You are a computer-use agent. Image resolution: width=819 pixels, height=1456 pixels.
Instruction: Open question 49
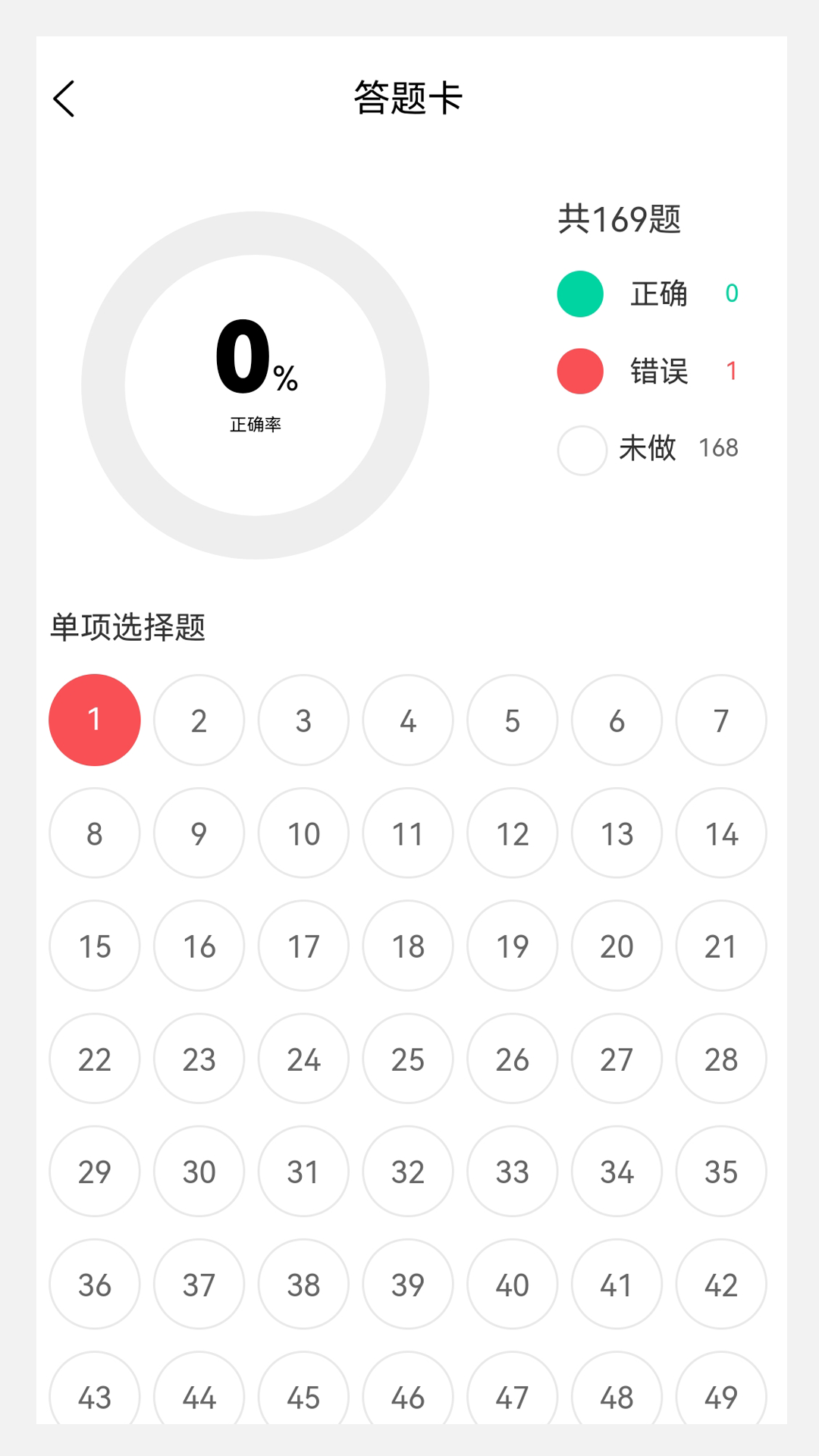point(721,1396)
